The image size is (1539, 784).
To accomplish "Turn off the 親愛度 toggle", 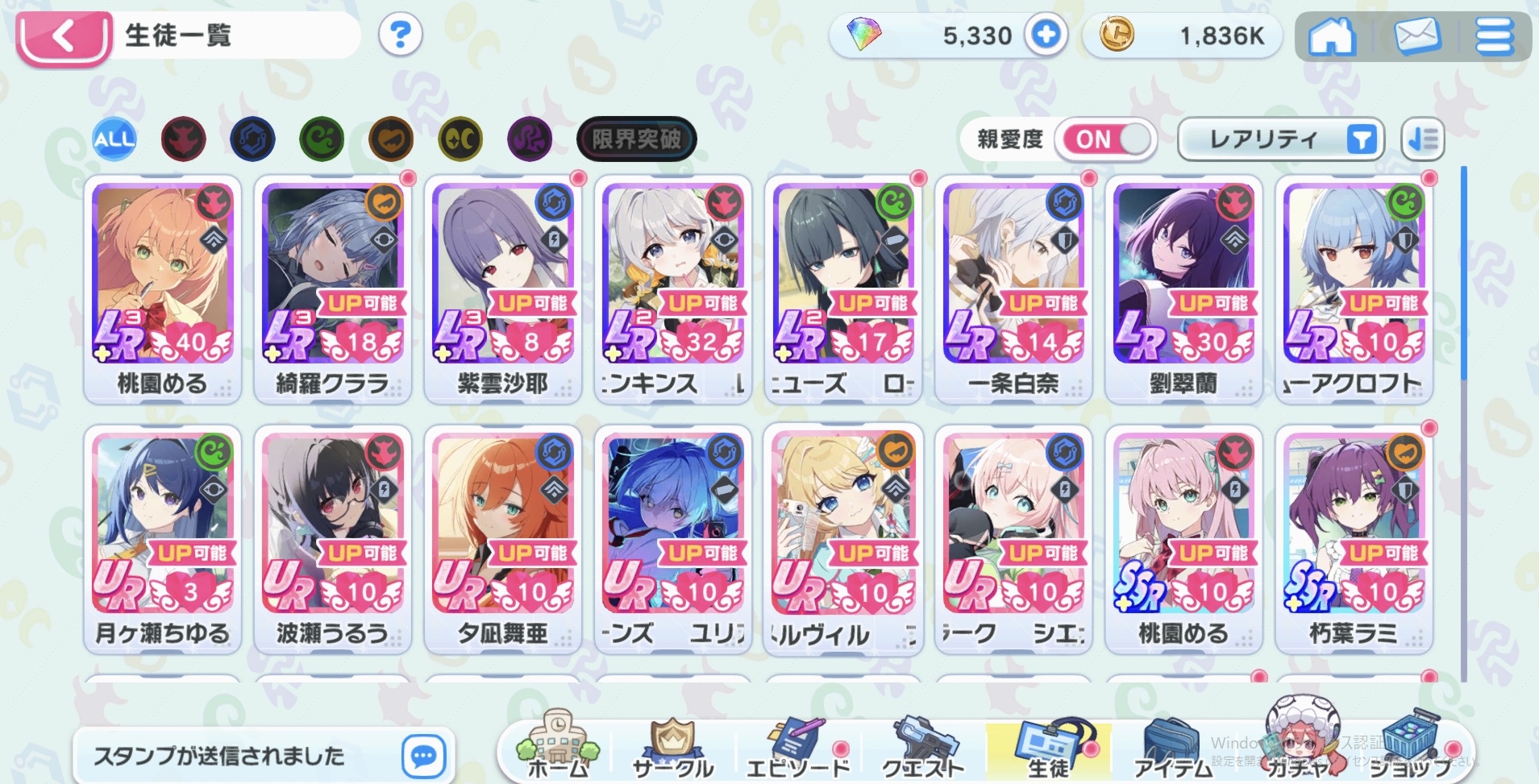I will pyautogui.click(x=1106, y=139).
